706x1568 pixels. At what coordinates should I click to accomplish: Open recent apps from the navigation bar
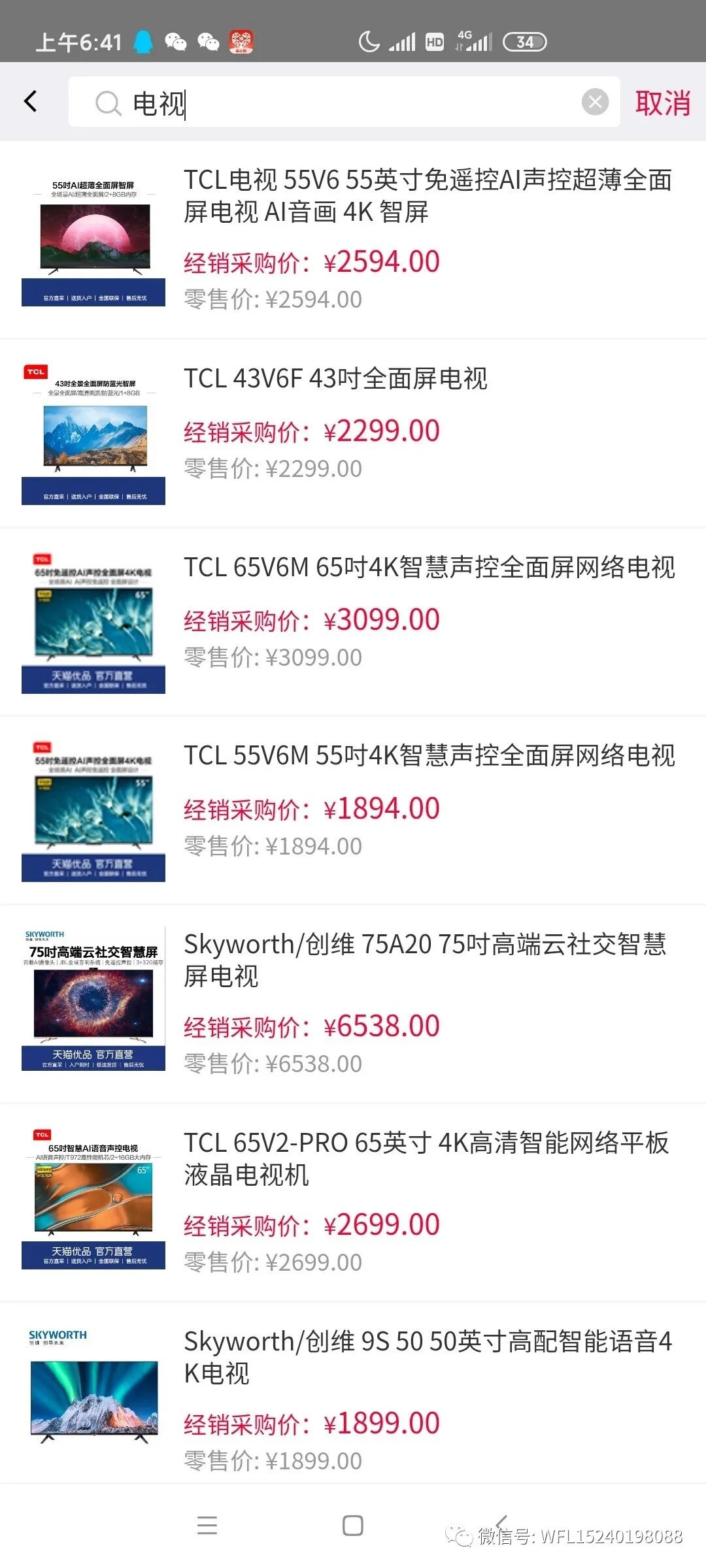click(x=207, y=1526)
